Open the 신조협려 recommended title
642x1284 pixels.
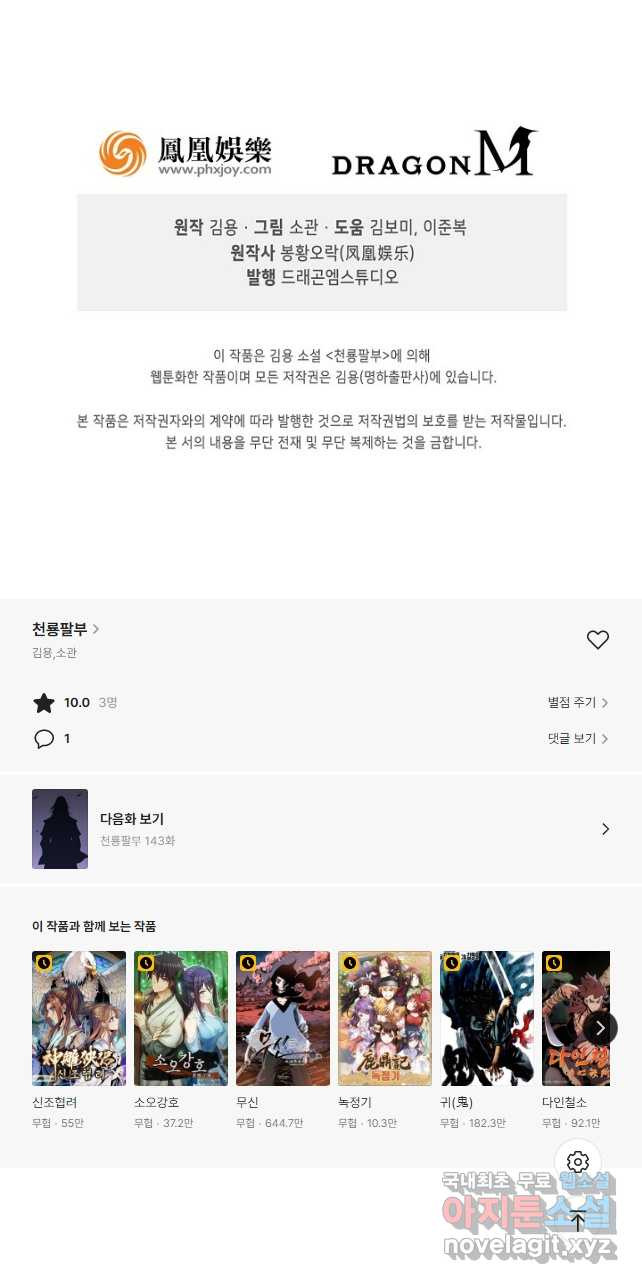click(79, 1018)
